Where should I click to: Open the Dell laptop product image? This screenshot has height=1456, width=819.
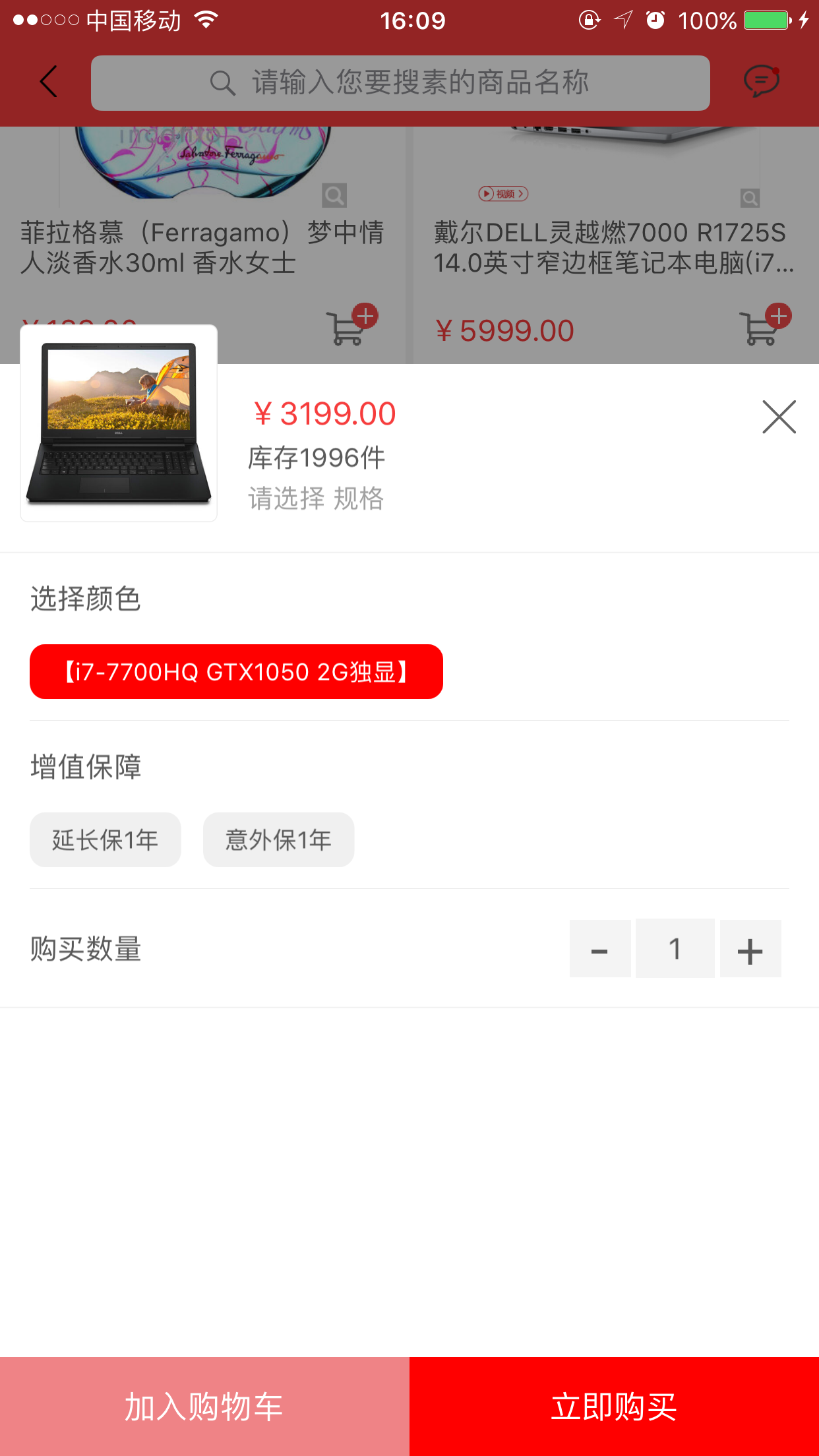tap(119, 423)
